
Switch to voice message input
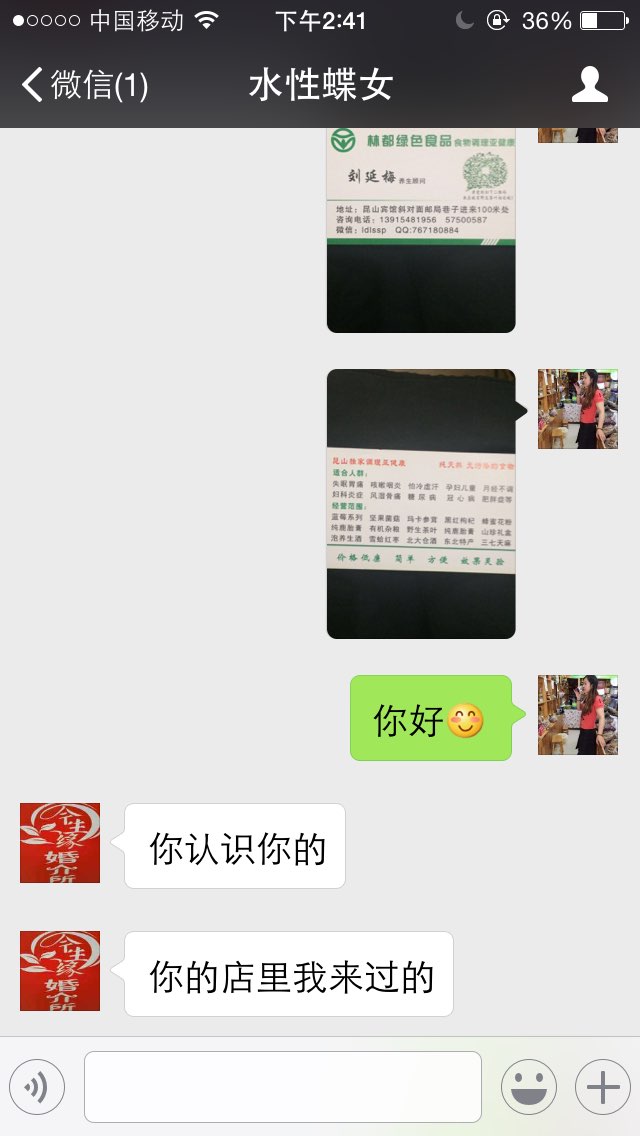tap(37, 1087)
